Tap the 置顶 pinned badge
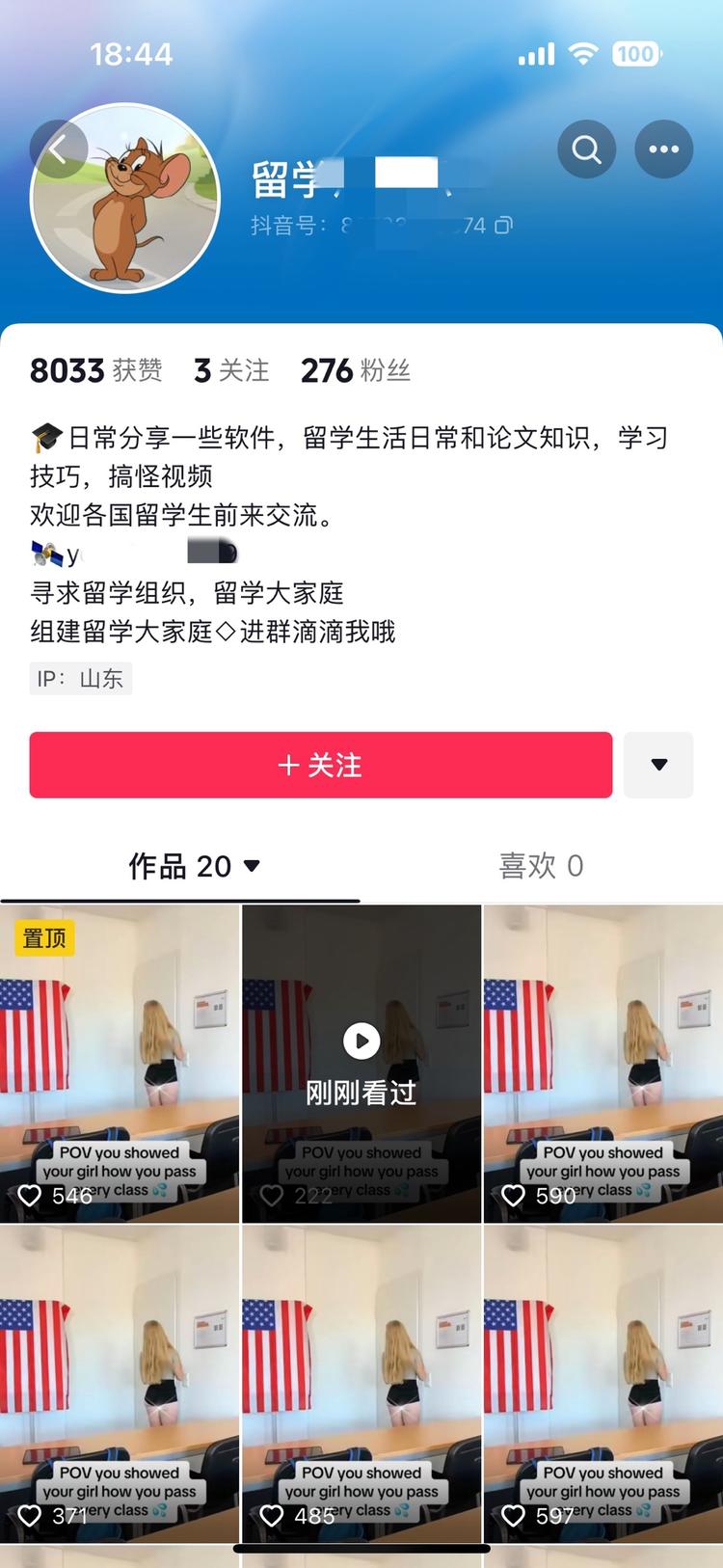This screenshot has width=723, height=1568. tap(44, 937)
